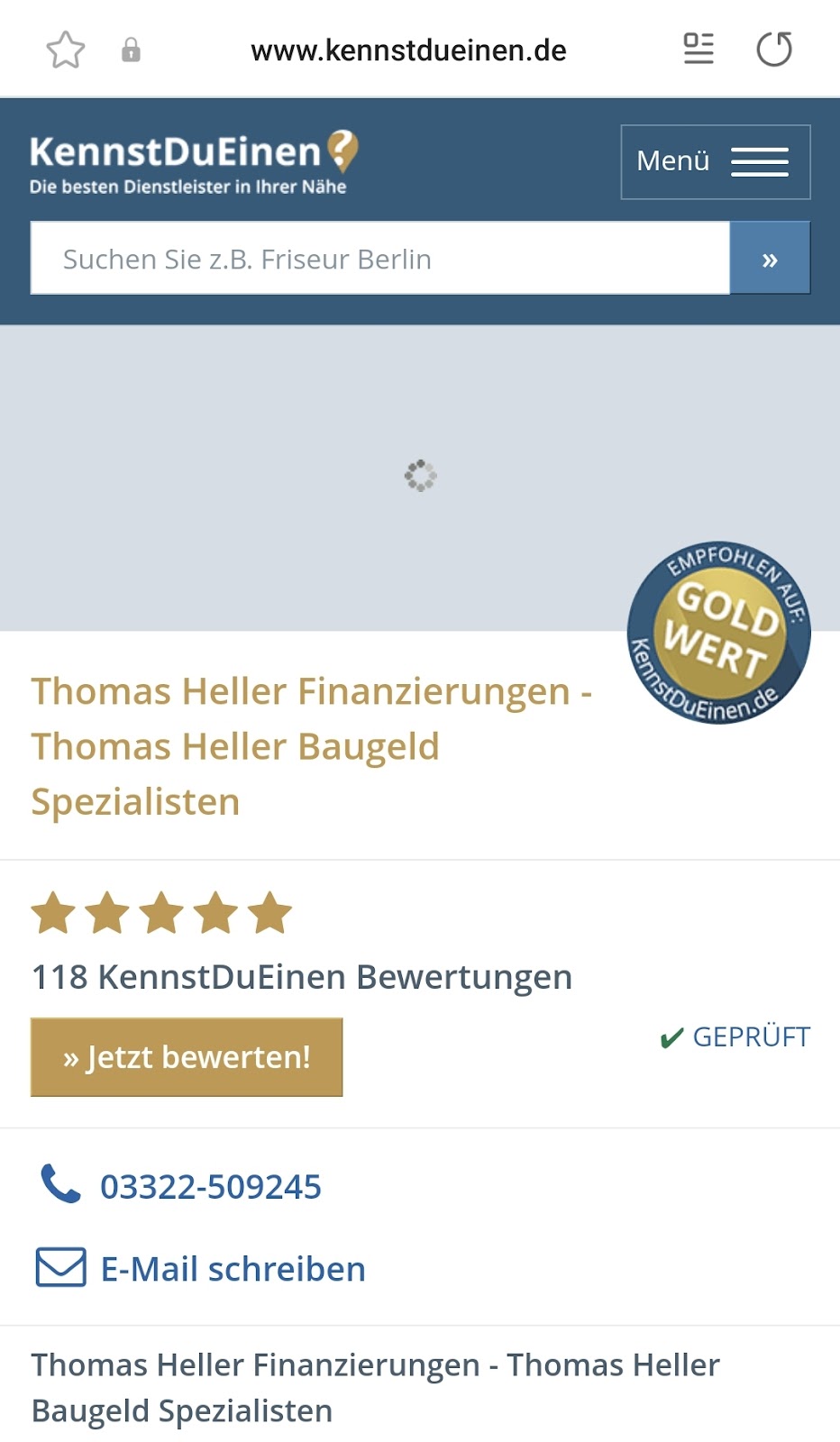Submit the search with the arrow button
This screenshot has width=840, height=1442.
770,259
